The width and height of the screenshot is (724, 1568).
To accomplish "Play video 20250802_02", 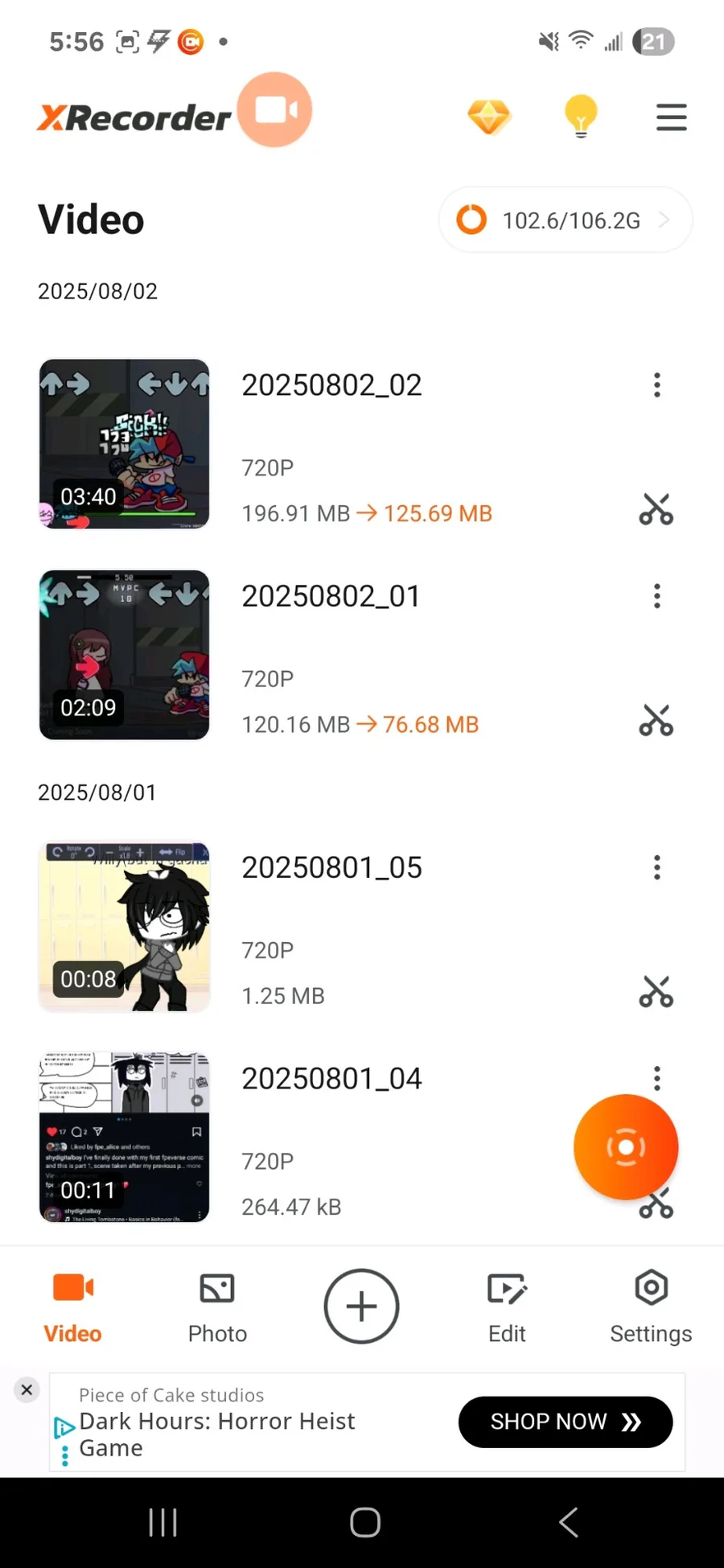I will (125, 443).
